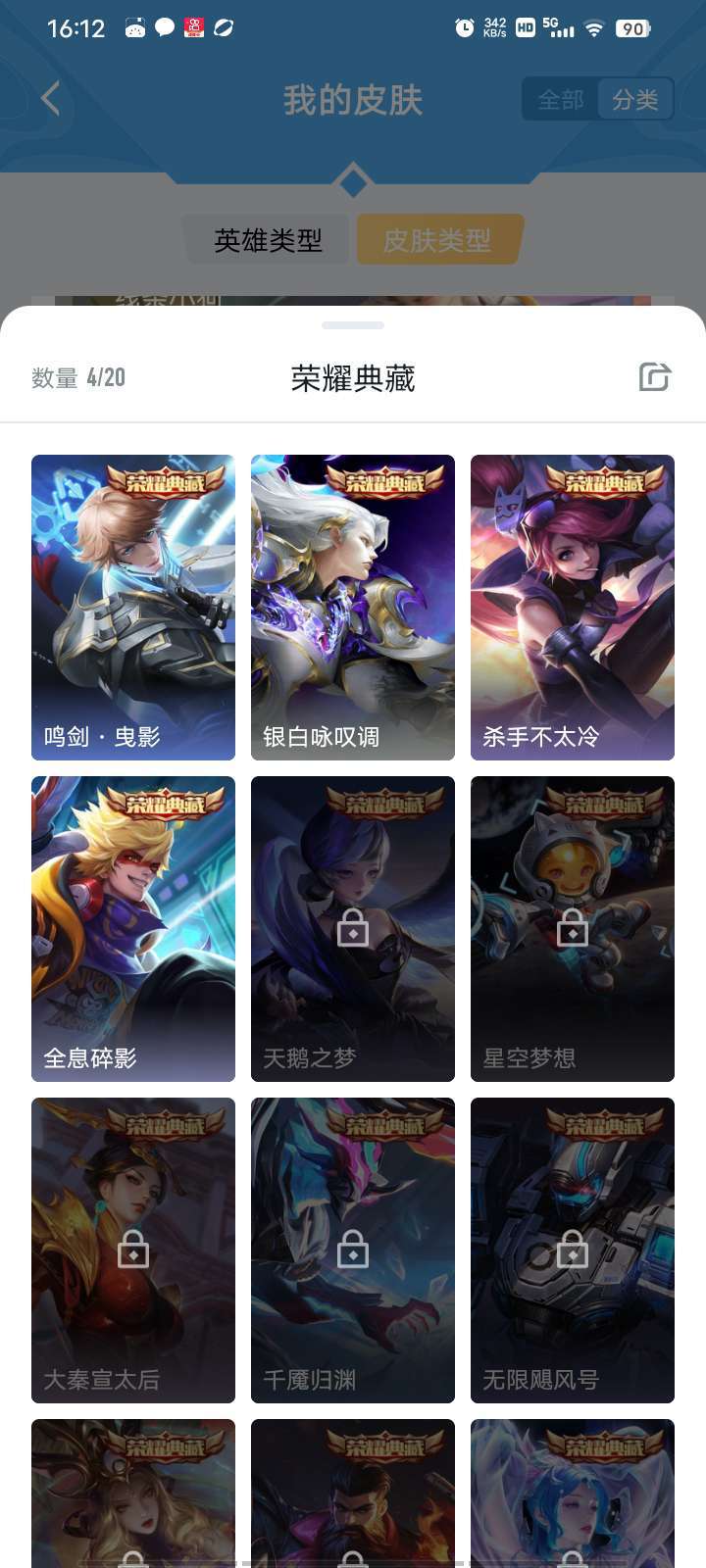Select the 英雄类型 filter option
This screenshot has height=1568, width=706.
(x=267, y=239)
